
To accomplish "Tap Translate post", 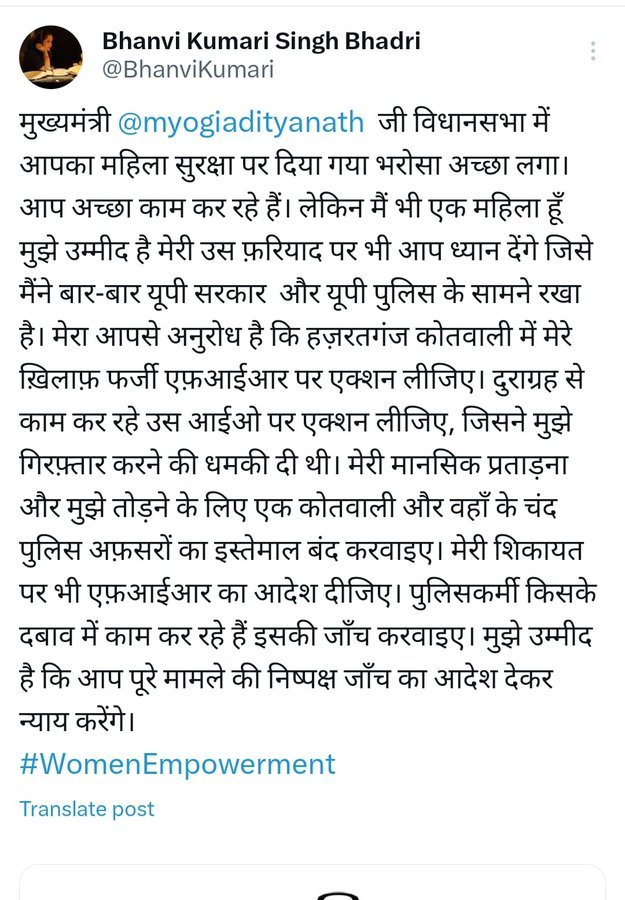I will (x=87, y=809).
